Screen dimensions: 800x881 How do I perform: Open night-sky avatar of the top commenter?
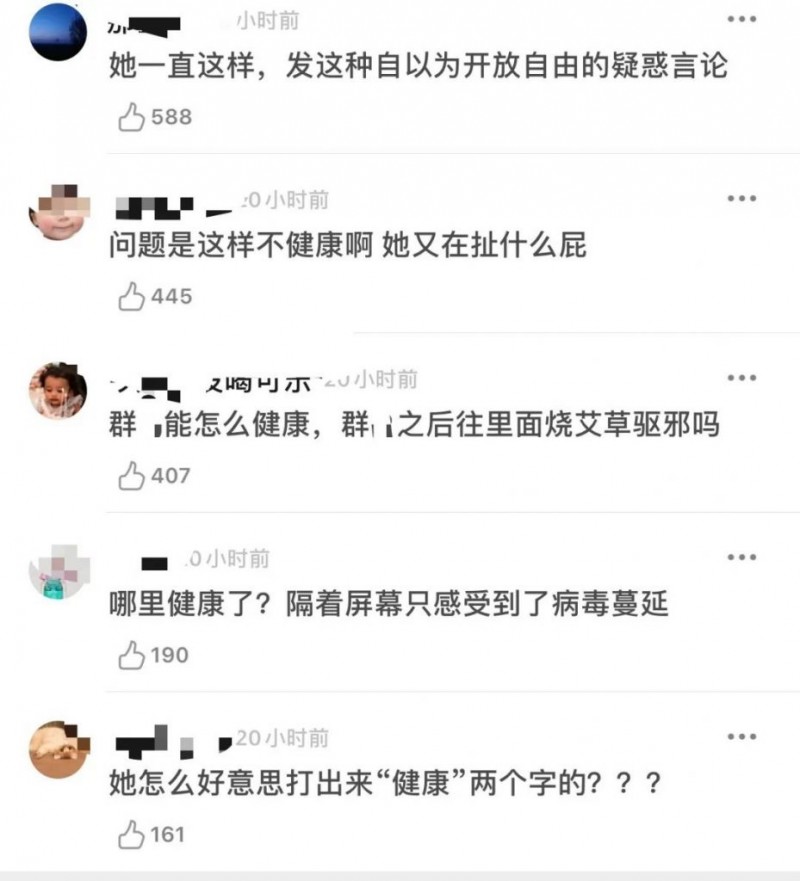(59, 30)
